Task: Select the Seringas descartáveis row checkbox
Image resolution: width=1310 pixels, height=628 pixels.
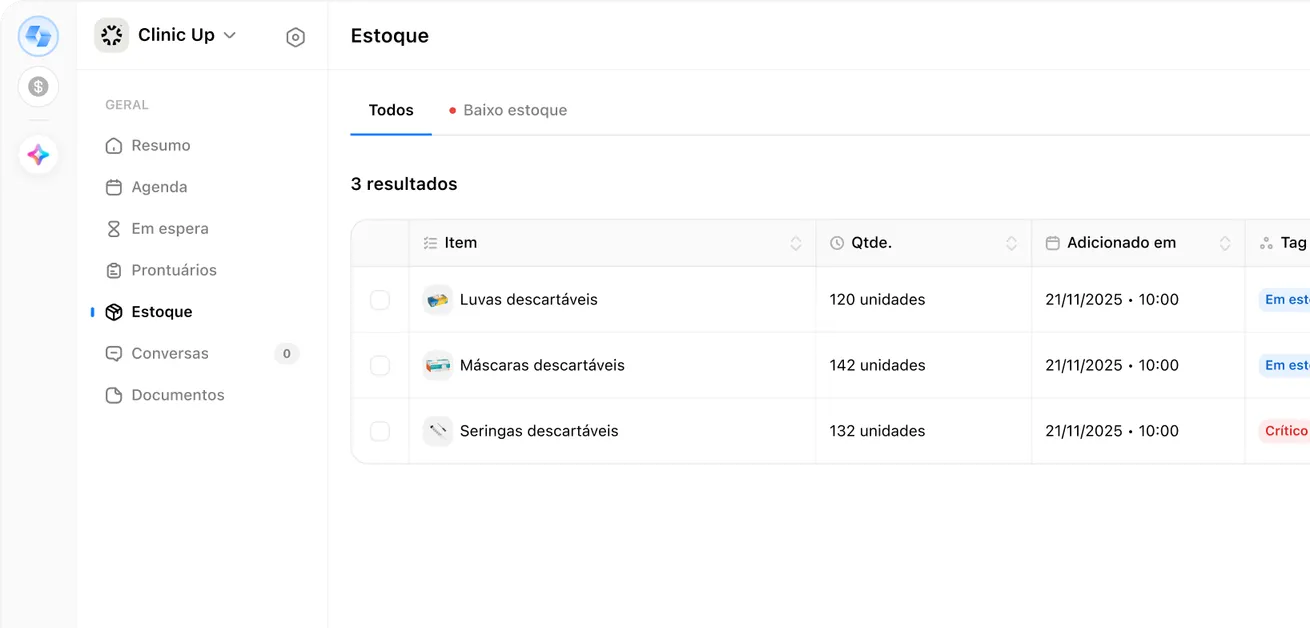Action: pos(380,431)
